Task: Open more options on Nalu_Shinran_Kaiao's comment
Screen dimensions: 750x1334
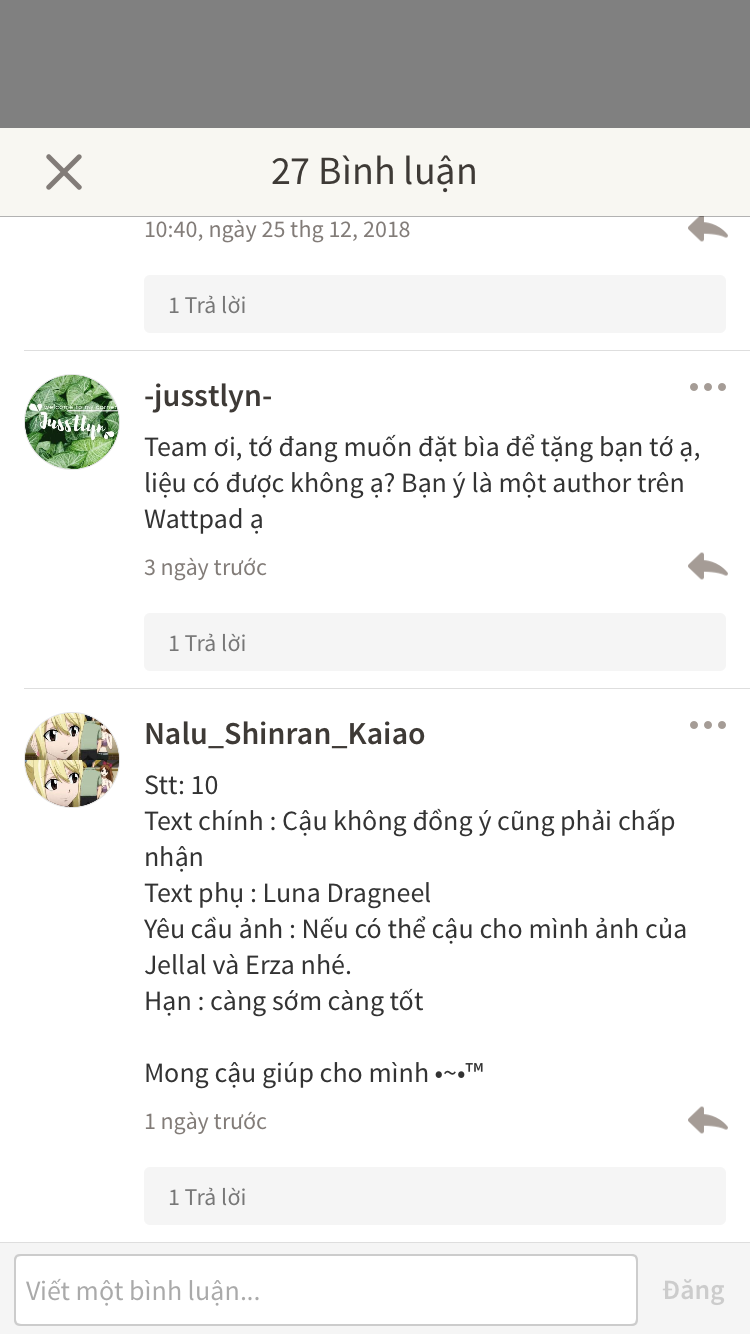Action: (707, 725)
